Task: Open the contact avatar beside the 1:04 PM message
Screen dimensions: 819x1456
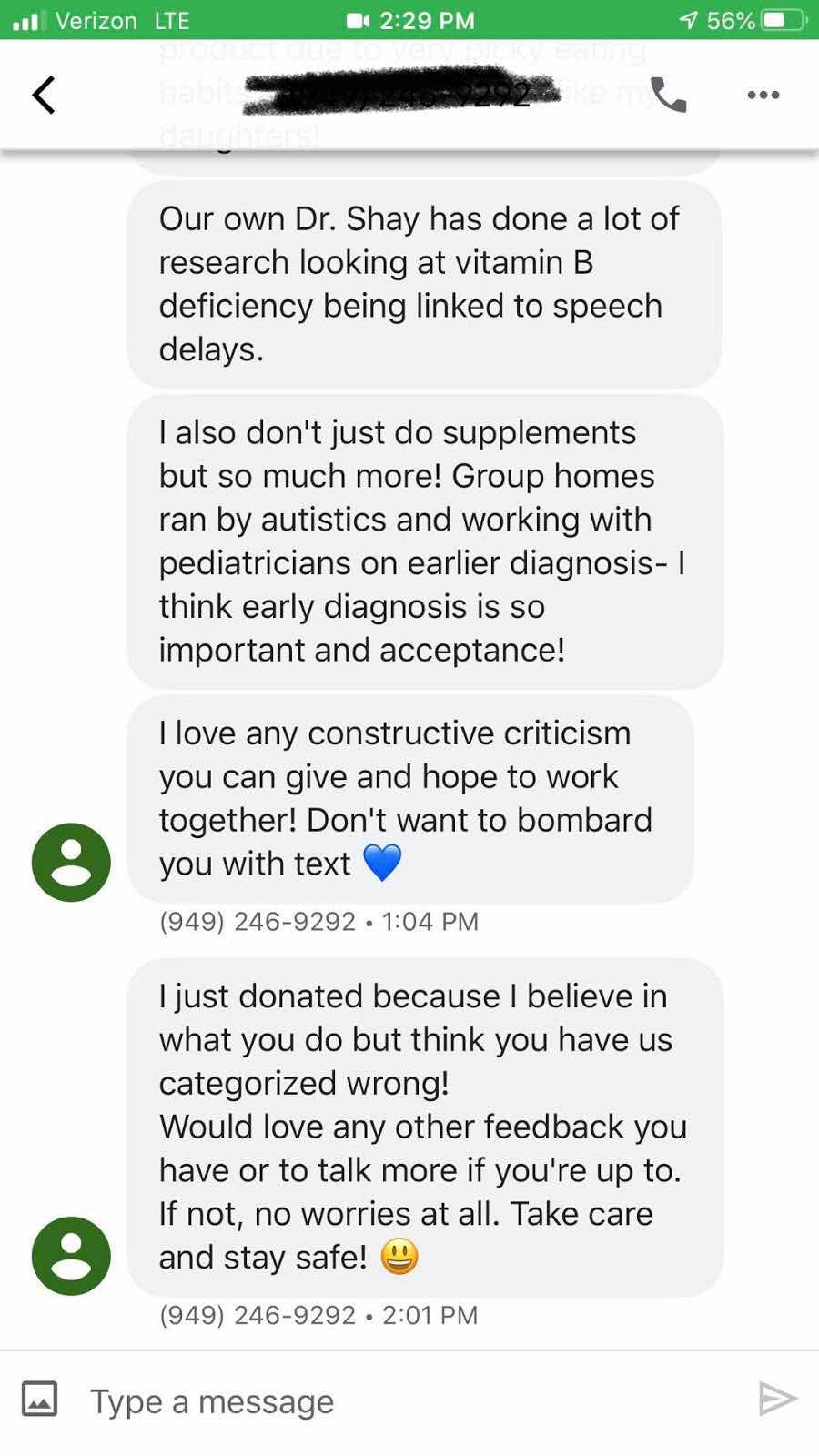Action: [x=71, y=863]
